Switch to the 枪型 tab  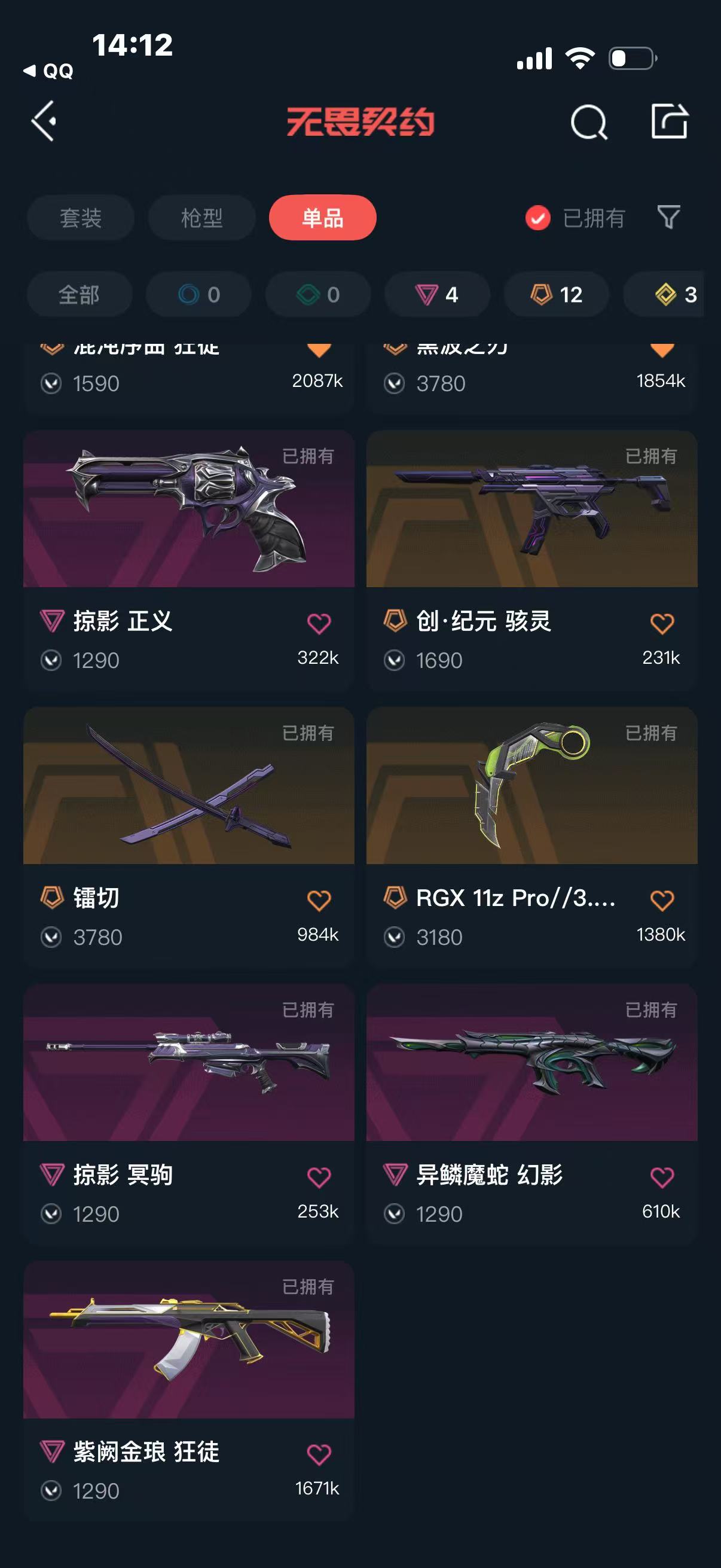click(x=201, y=218)
